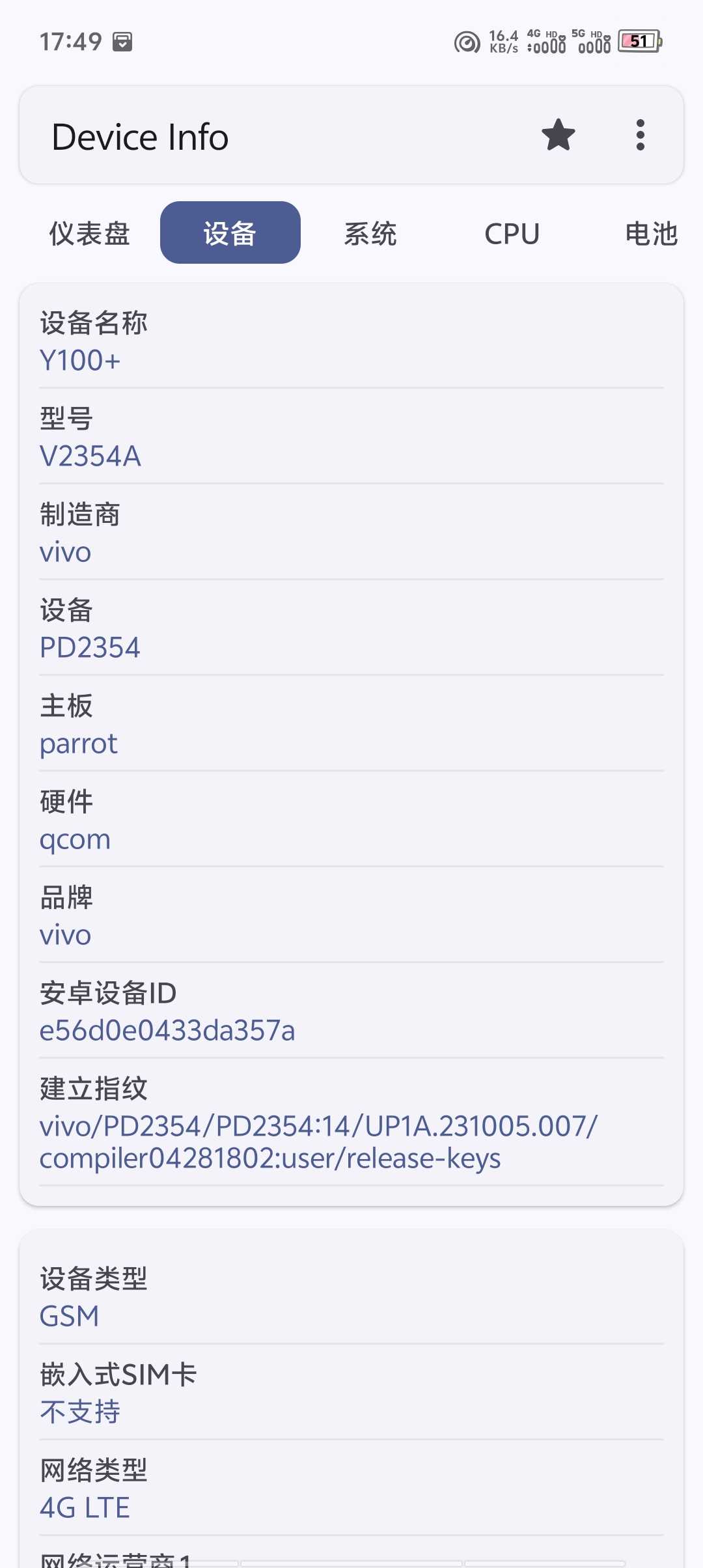Tap the star favorite icon
703x1568 pixels.
558,135
